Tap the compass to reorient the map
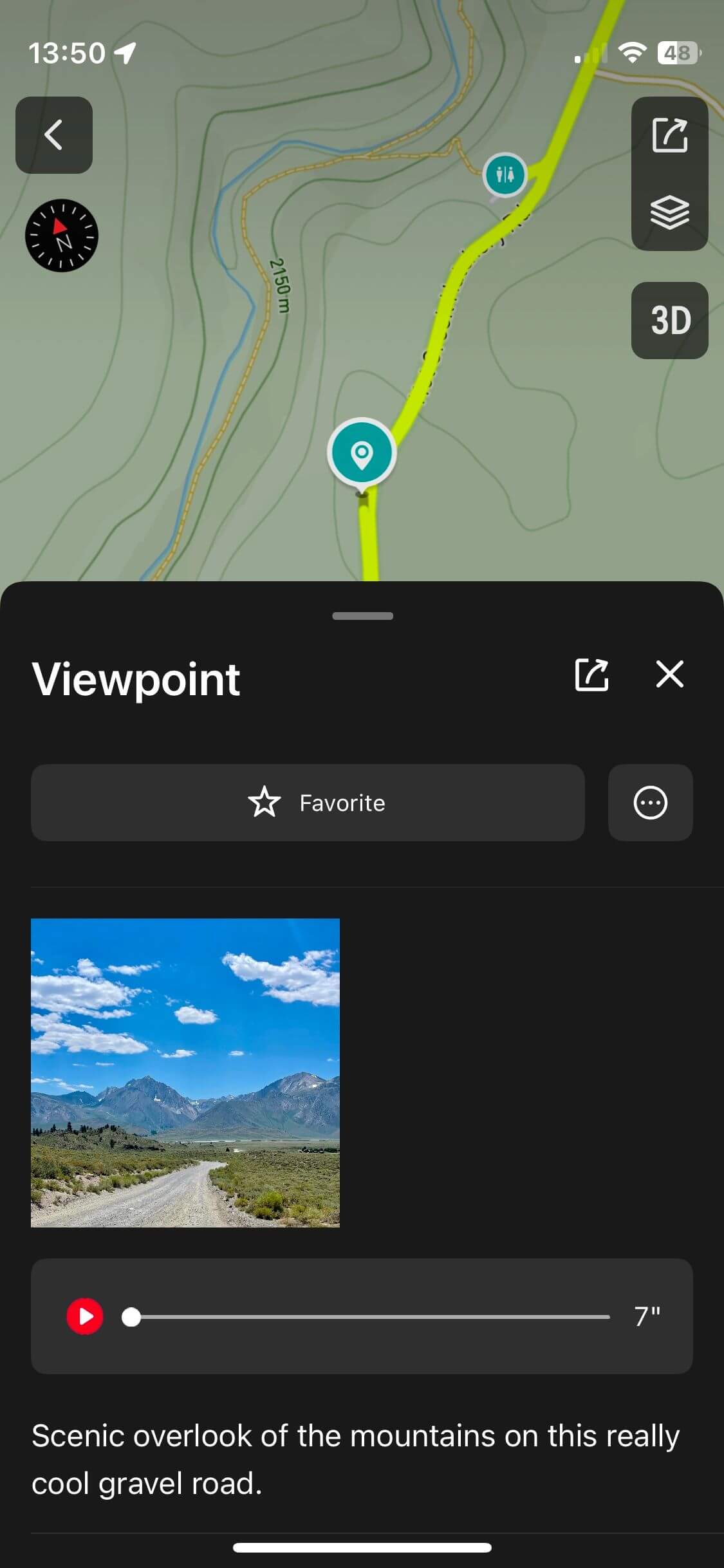This screenshot has height=1568, width=724. tap(62, 235)
